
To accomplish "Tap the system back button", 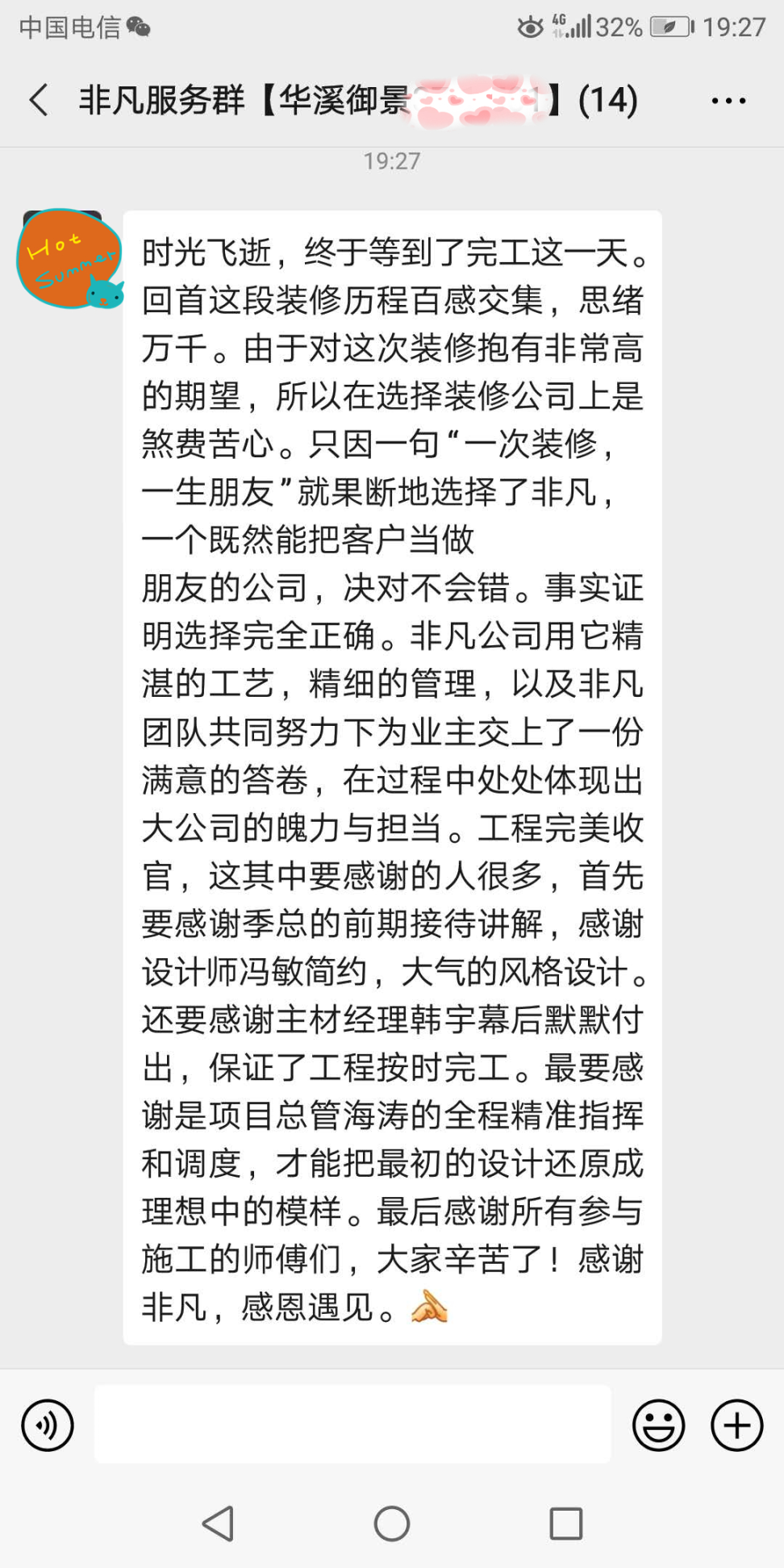I will click(x=218, y=1524).
